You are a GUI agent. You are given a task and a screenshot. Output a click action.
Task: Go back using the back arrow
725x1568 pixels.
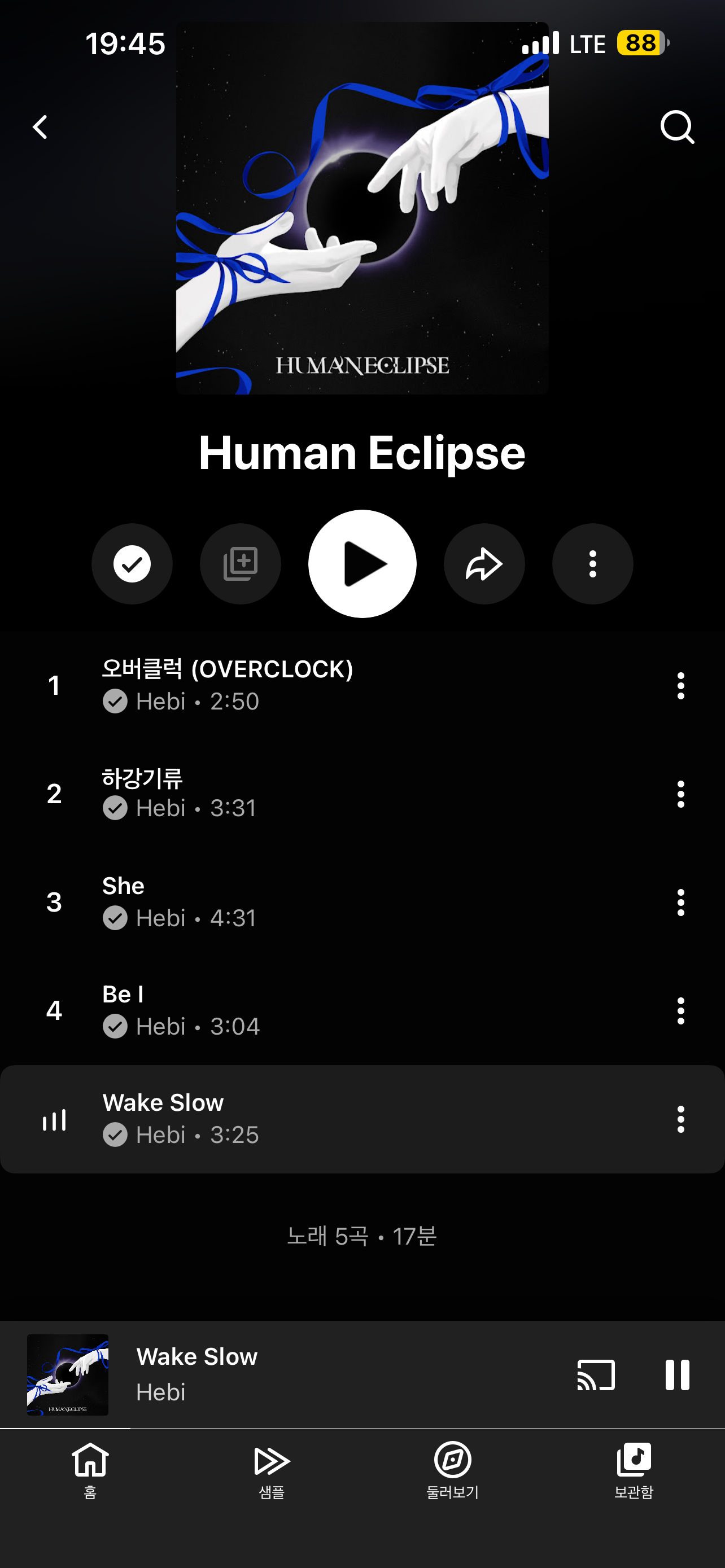40,127
